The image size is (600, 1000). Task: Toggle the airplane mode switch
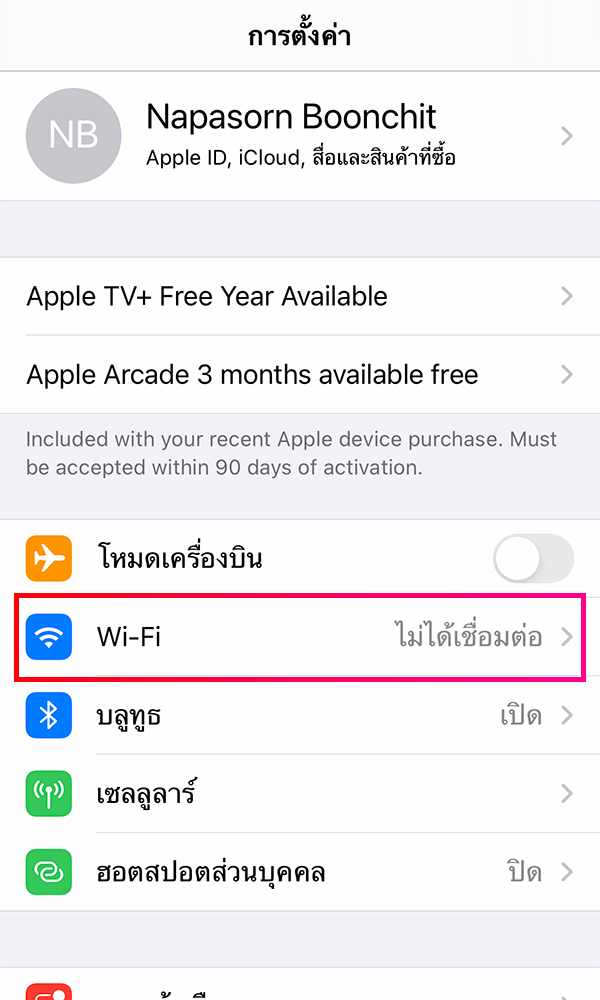(533, 559)
